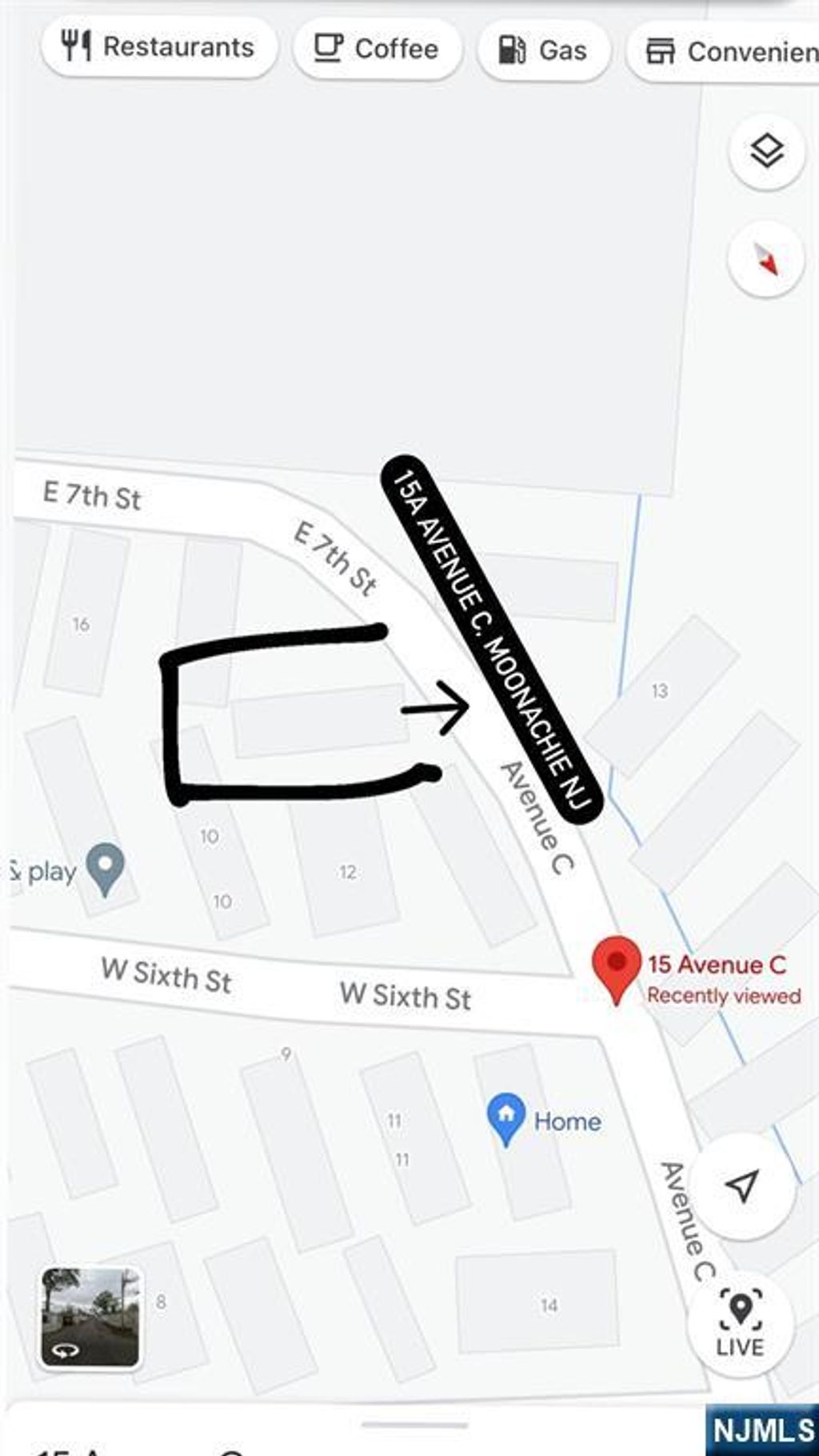
Task: Tap the compass to reset orientation
Action: (765, 259)
